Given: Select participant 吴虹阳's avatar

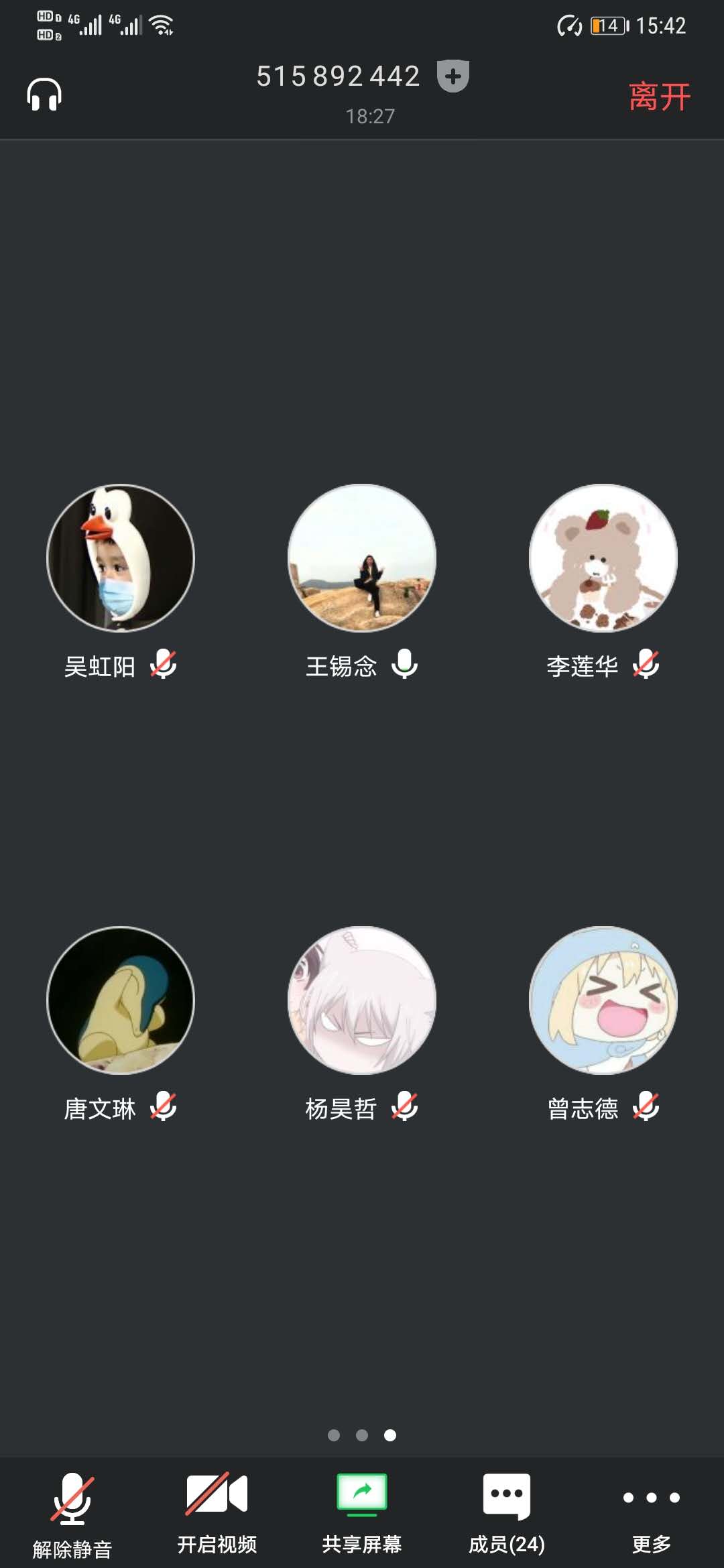Looking at the screenshot, I should (121, 558).
